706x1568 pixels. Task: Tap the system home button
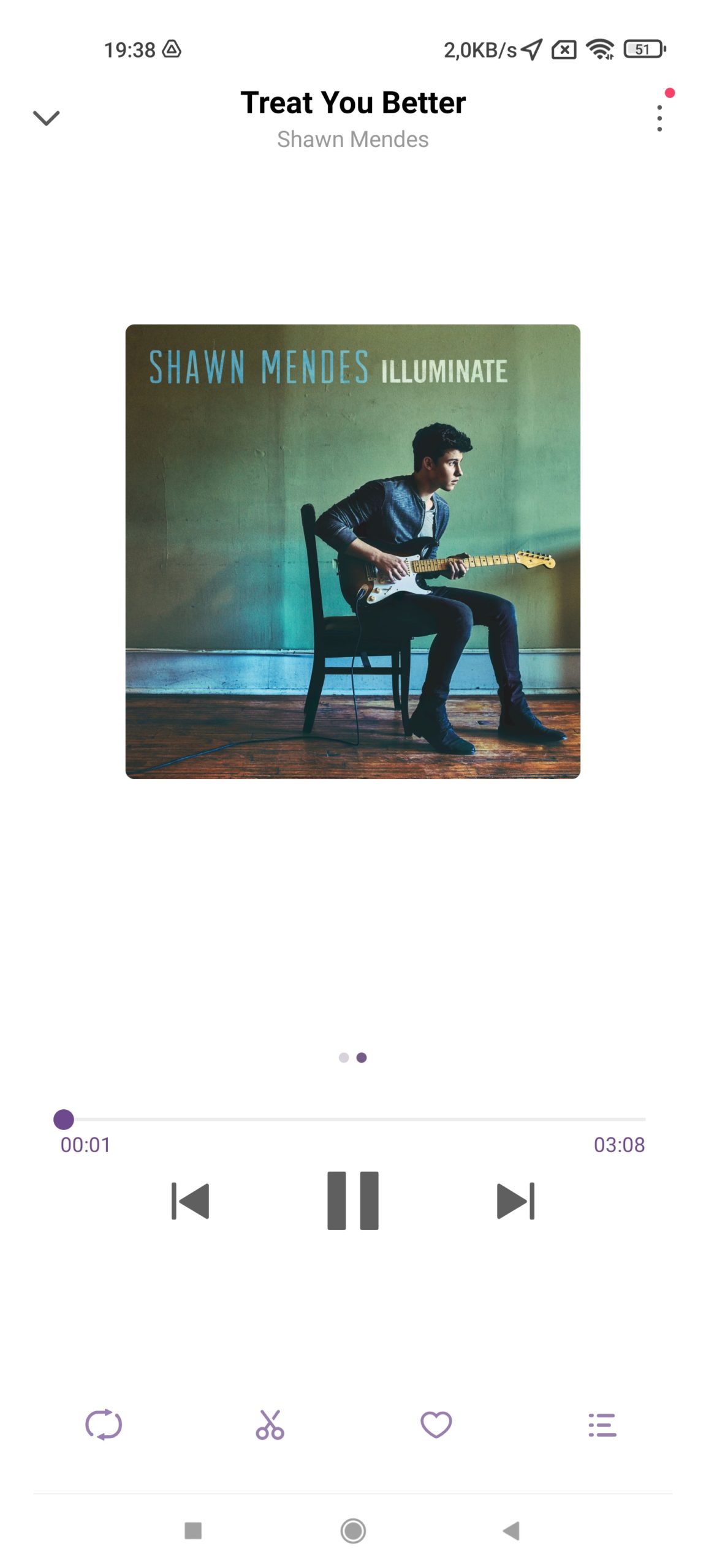click(x=353, y=1531)
